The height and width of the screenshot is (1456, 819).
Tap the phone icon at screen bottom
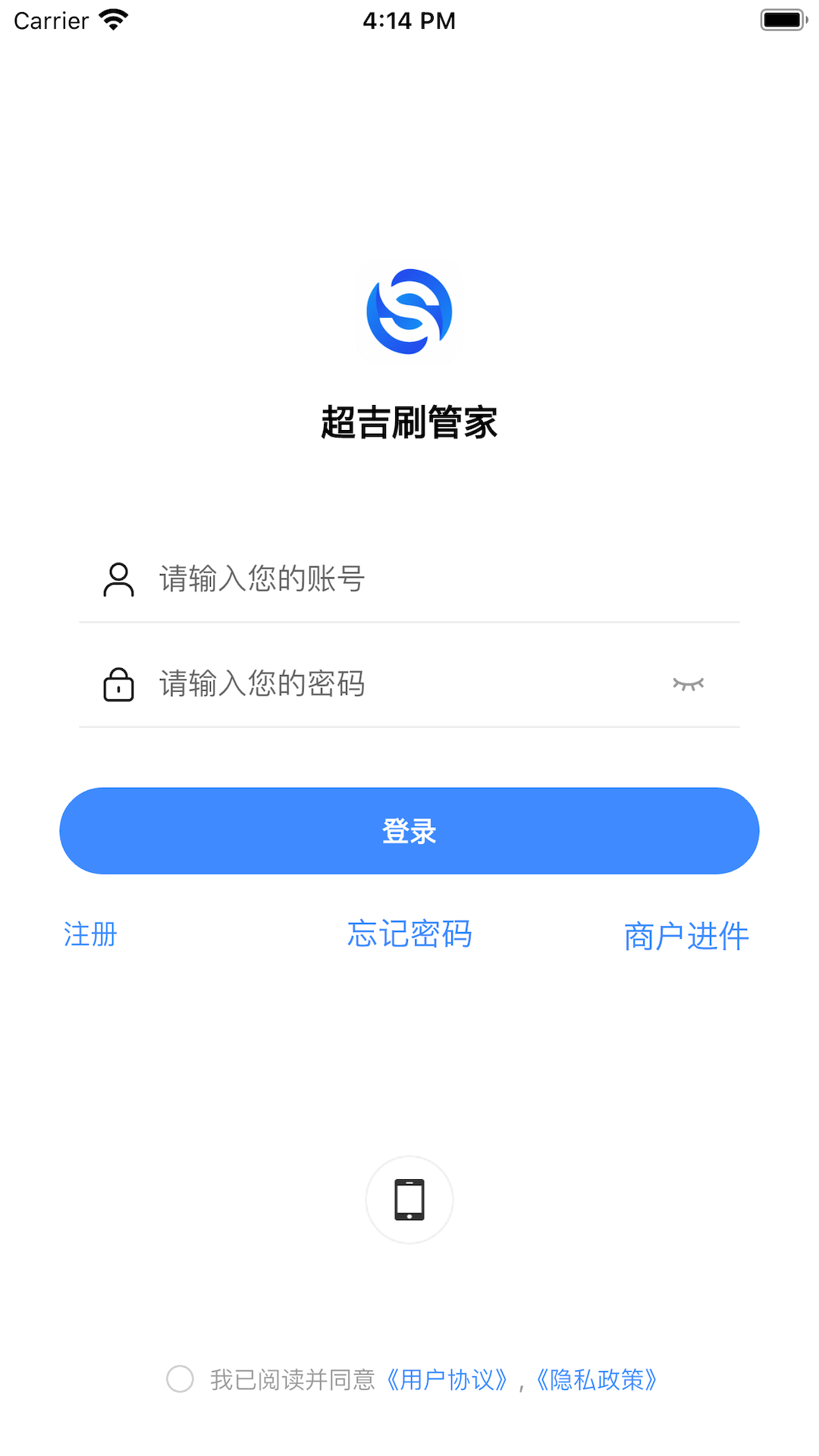coord(409,1200)
